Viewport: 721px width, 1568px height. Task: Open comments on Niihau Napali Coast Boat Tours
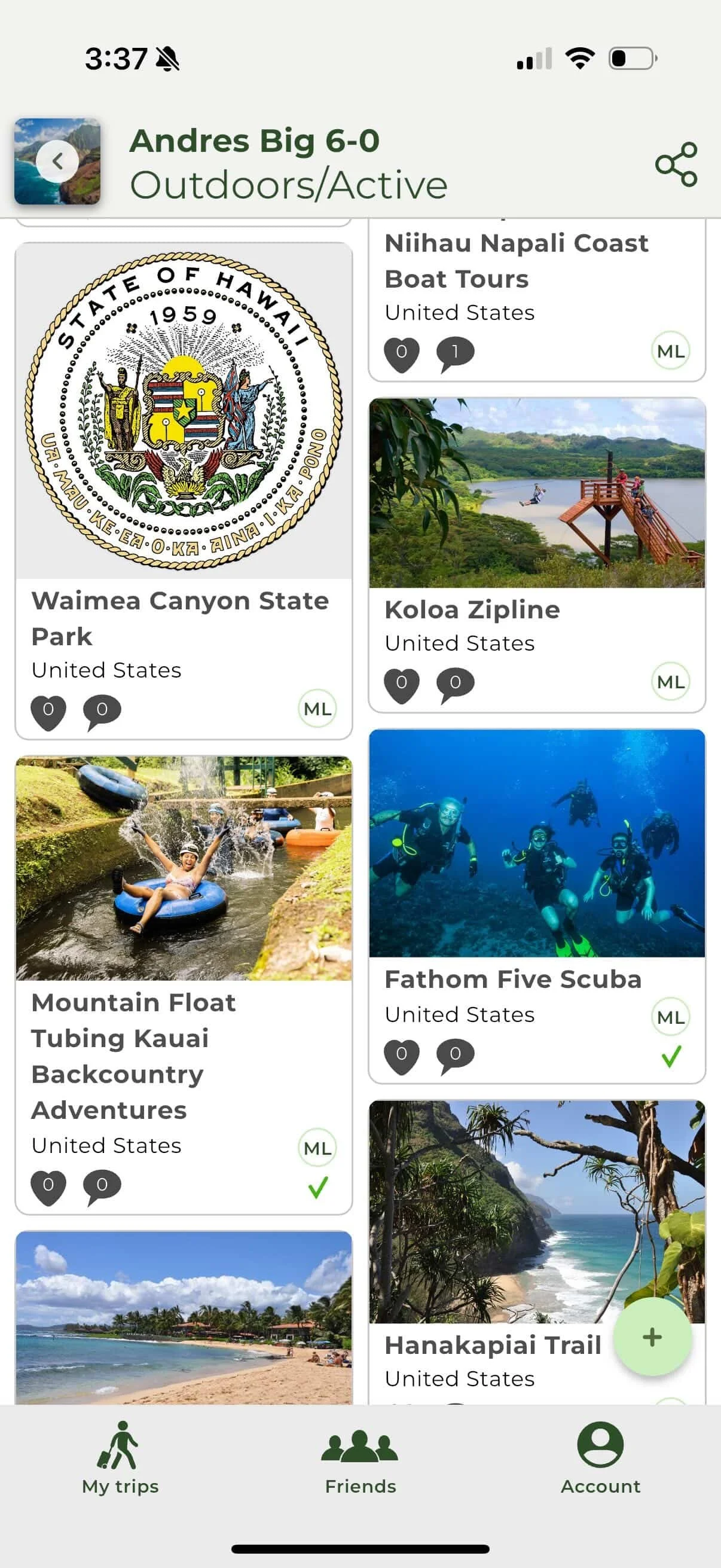[x=455, y=353]
